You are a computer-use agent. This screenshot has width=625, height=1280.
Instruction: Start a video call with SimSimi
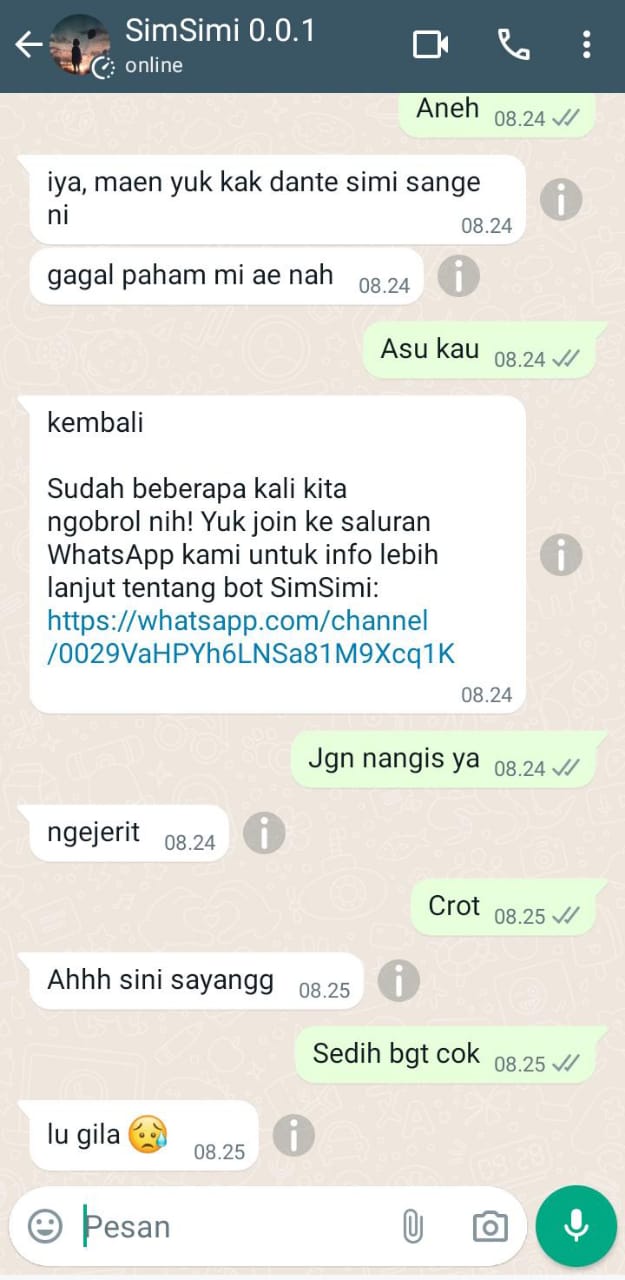(x=430, y=45)
